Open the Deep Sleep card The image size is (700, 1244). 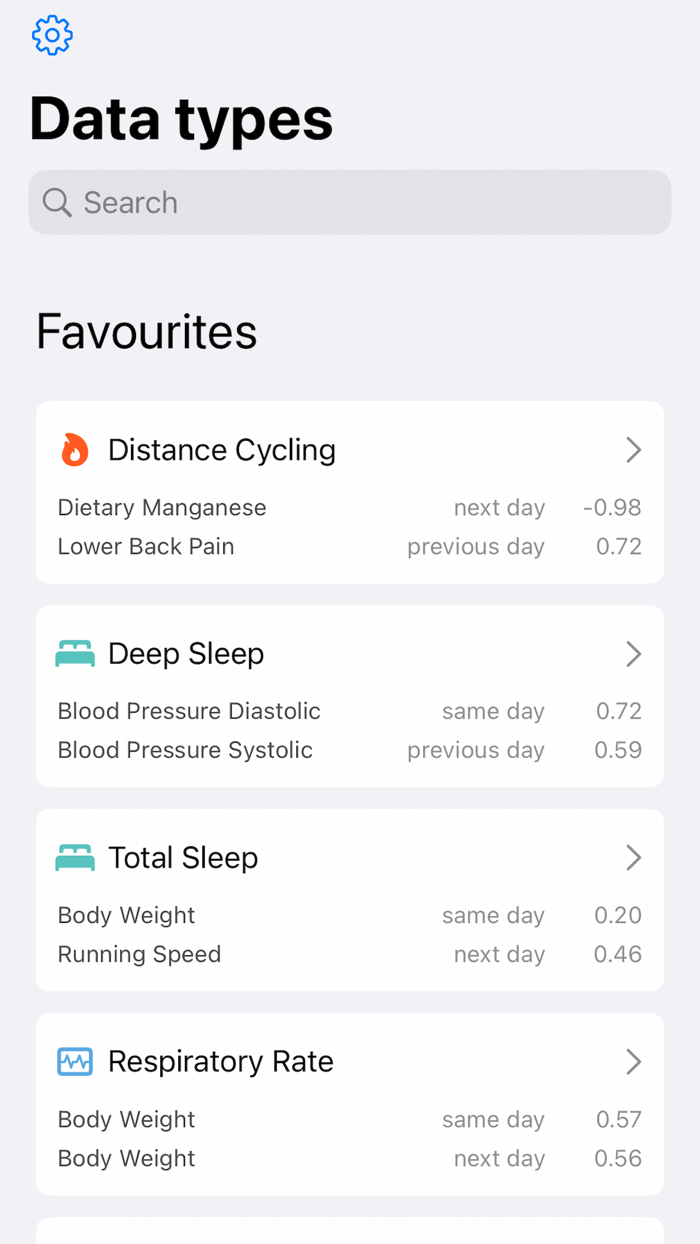350,696
